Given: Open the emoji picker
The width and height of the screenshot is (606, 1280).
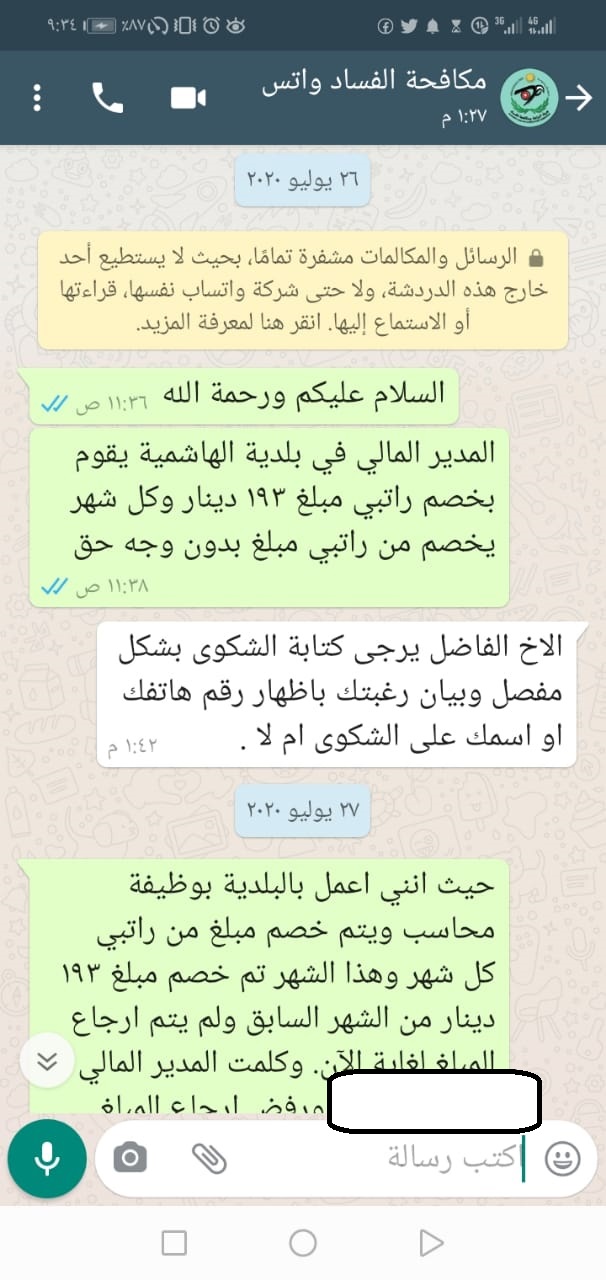Looking at the screenshot, I should tap(563, 1158).
